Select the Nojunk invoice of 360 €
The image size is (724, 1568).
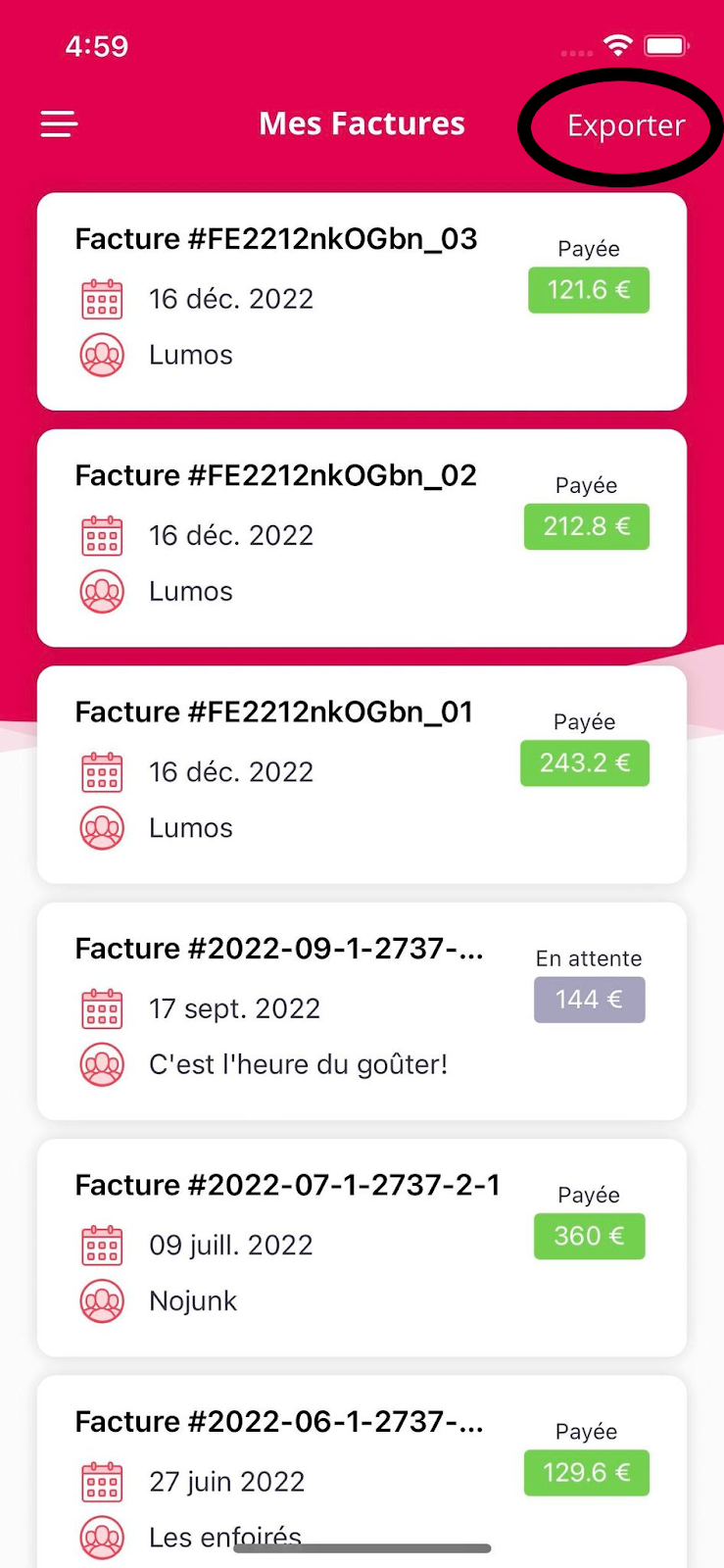pos(362,1248)
